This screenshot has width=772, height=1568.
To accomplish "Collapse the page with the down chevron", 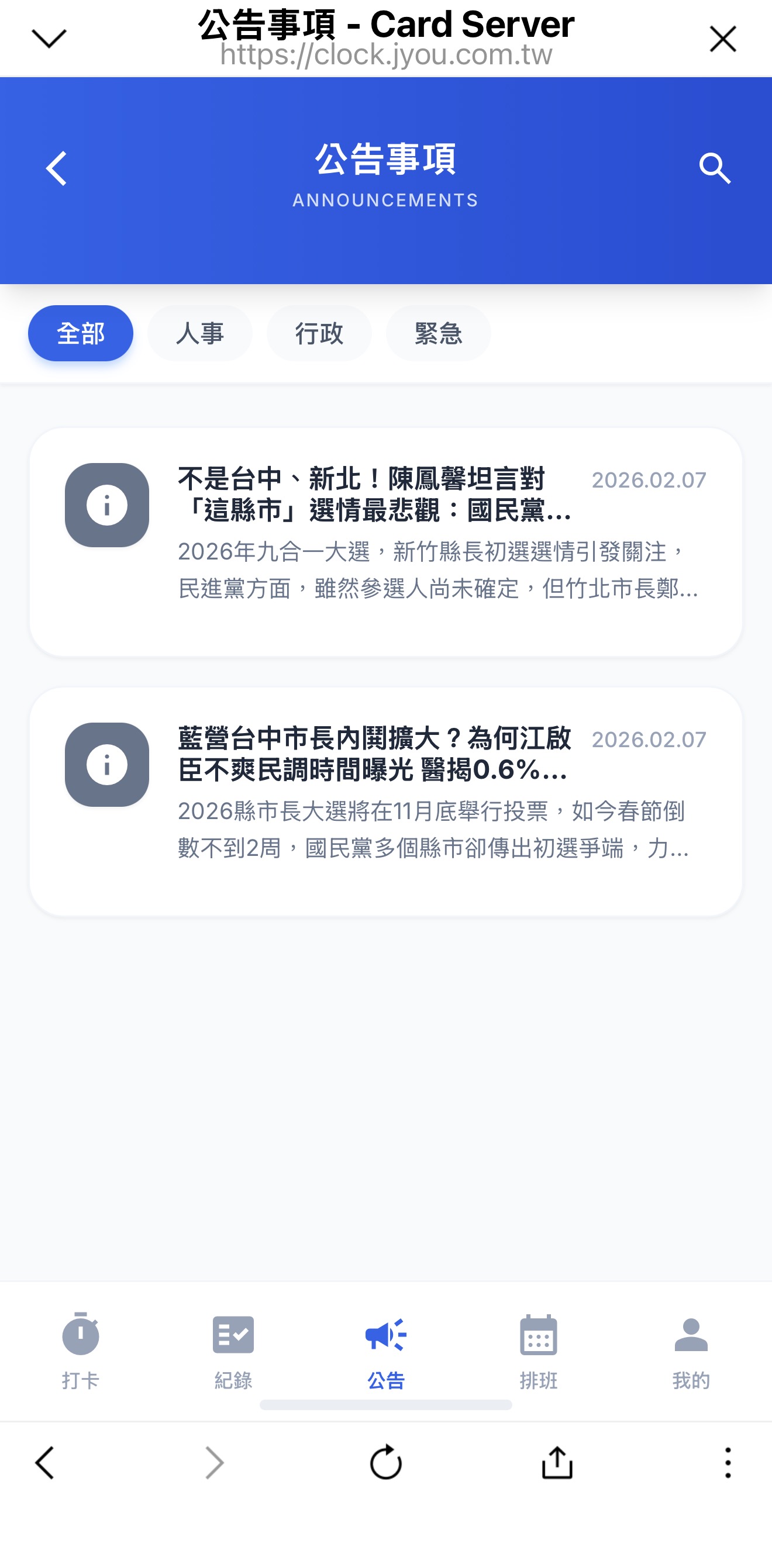I will tap(48, 38).
